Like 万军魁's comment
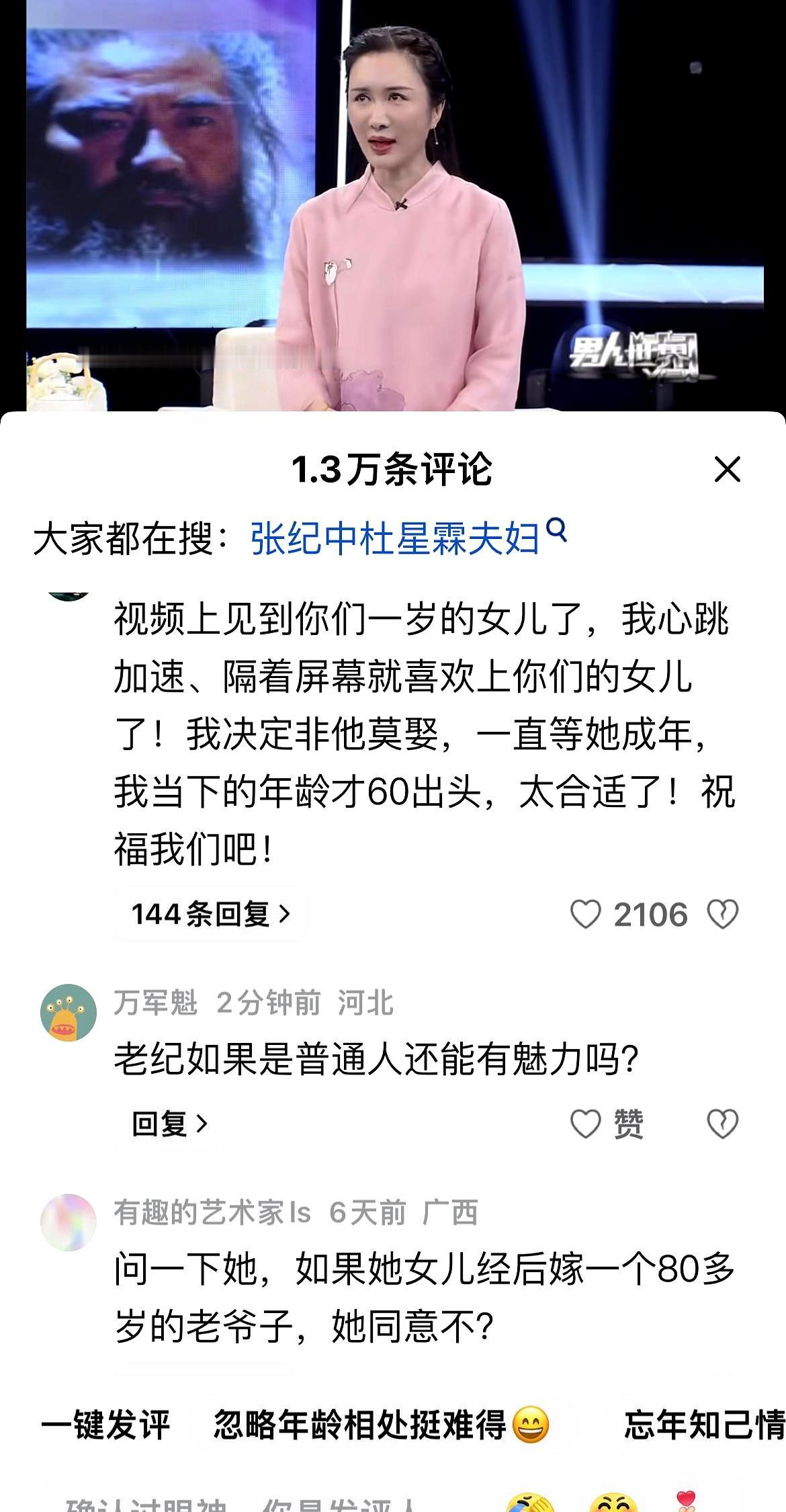Viewport: 786px width, 1512px height. [x=585, y=1124]
